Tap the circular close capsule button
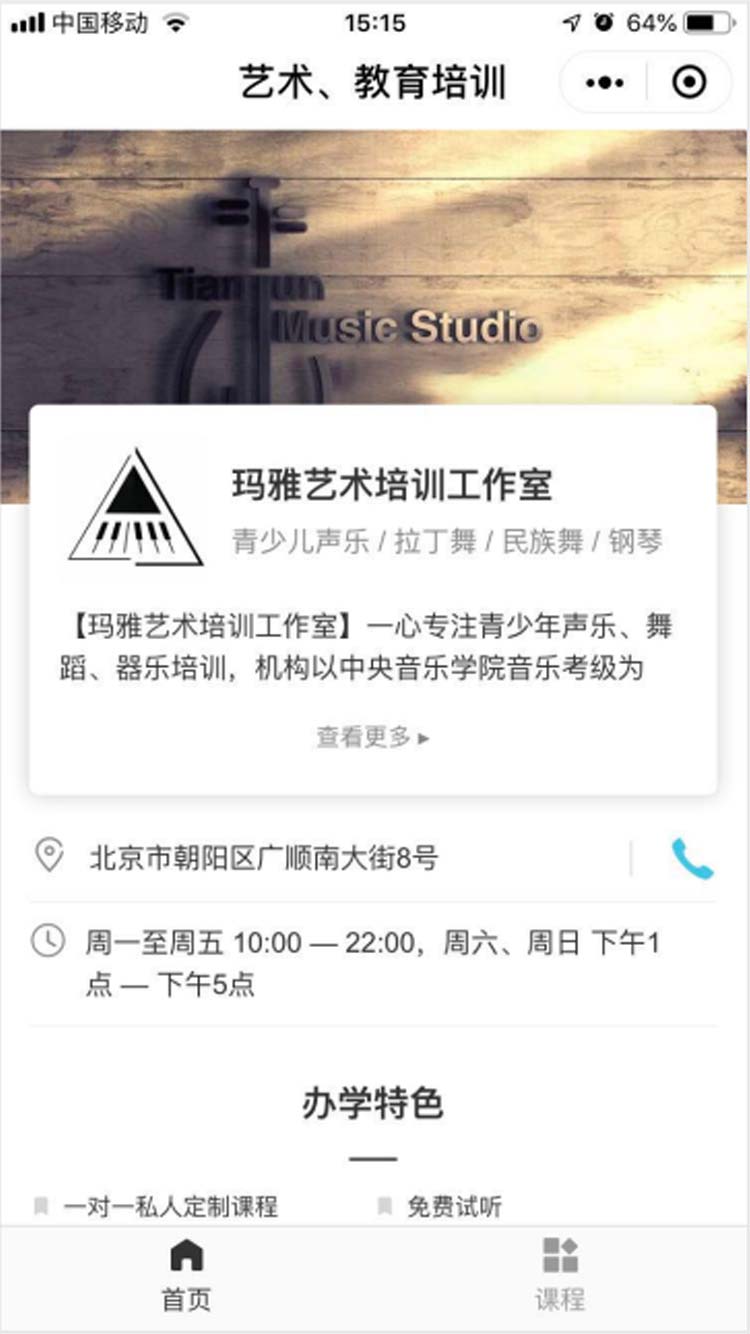Image resolution: width=750 pixels, height=1334 pixels. pyautogui.click(x=689, y=83)
